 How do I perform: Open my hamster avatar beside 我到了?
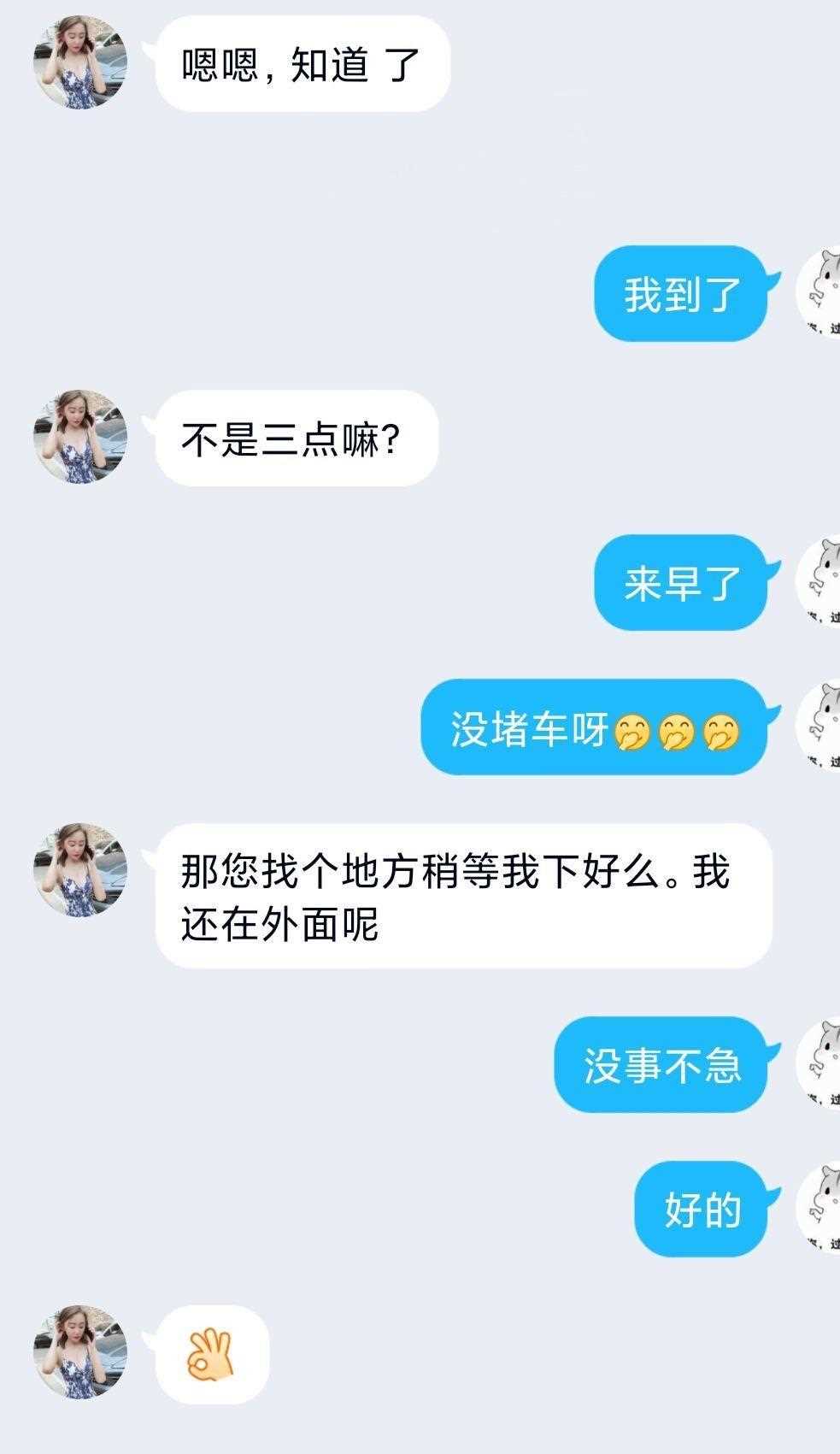pyautogui.click(x=821, y=292)
